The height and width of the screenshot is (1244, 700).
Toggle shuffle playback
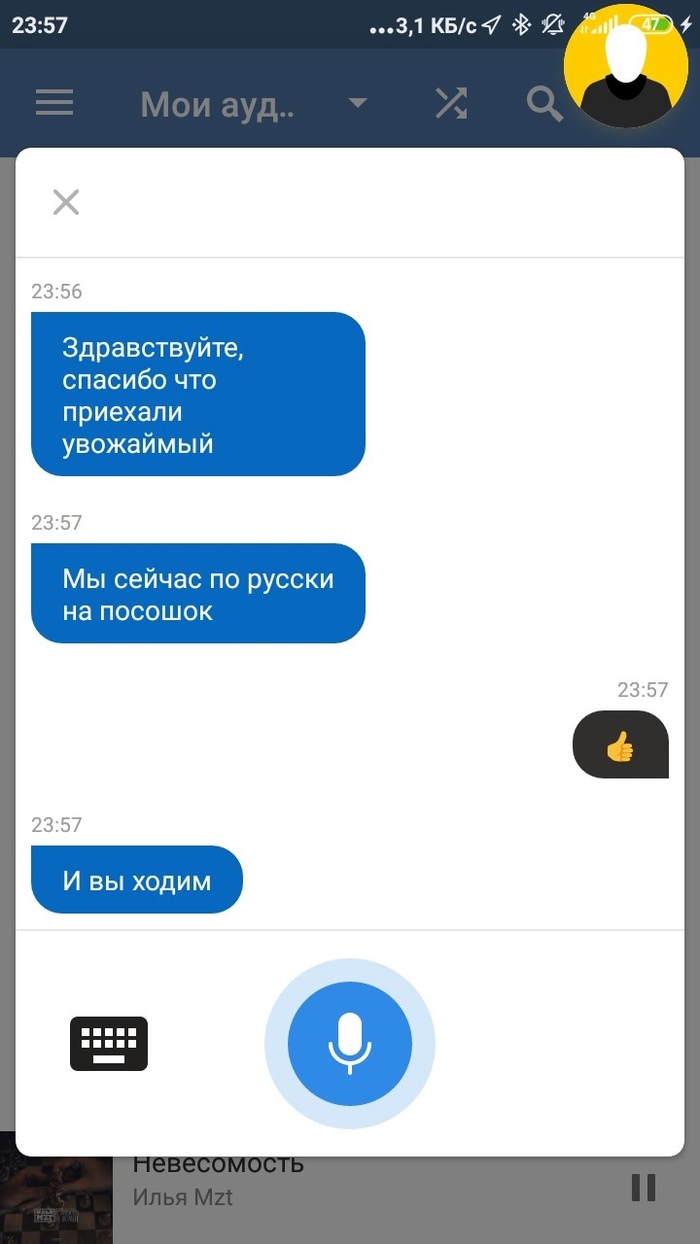(451, 103)
